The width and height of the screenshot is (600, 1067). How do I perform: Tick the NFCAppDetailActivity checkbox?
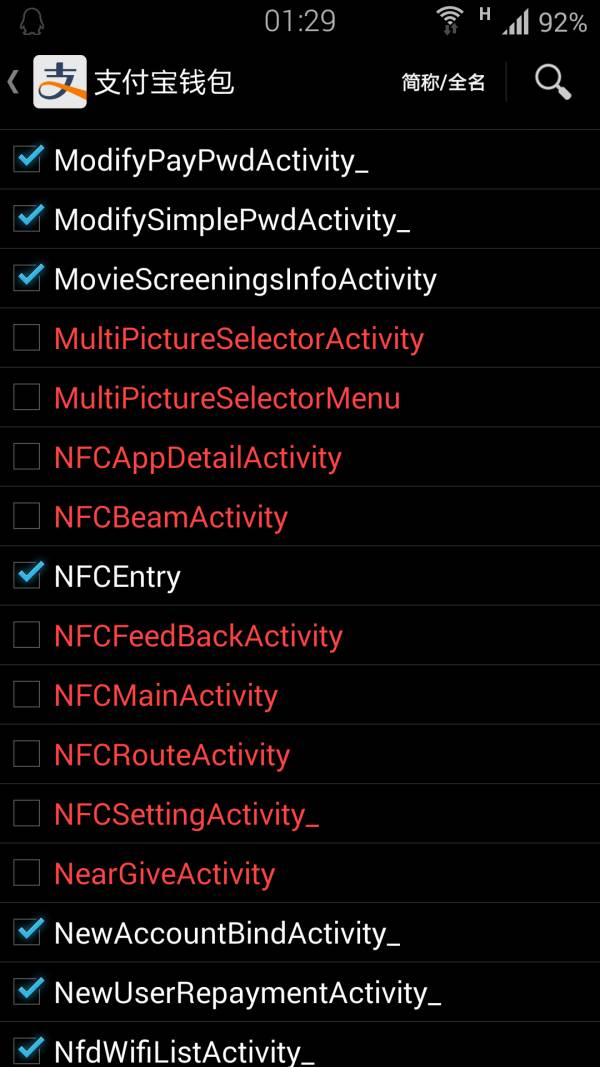pos(27,457)
